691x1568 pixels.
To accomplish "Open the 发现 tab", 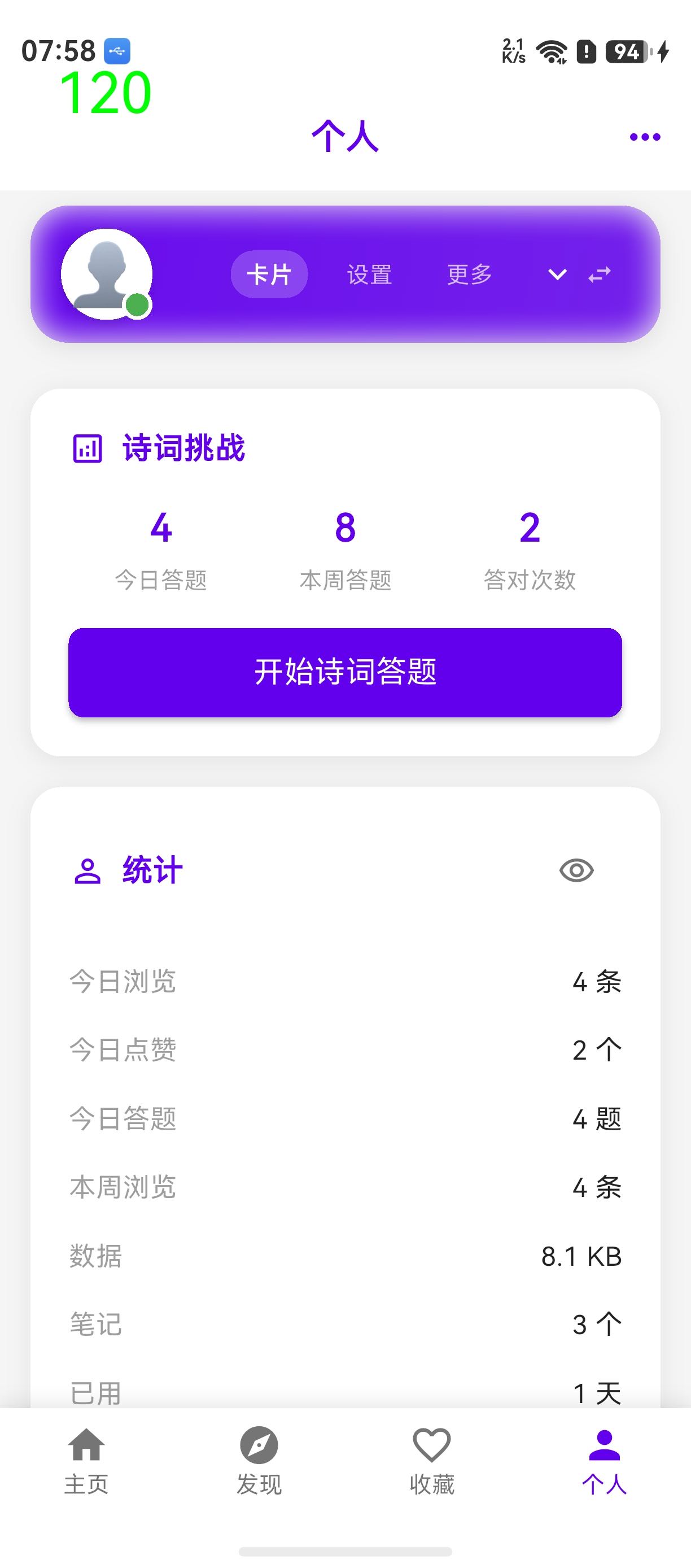I will click(x=259, y=1461).
